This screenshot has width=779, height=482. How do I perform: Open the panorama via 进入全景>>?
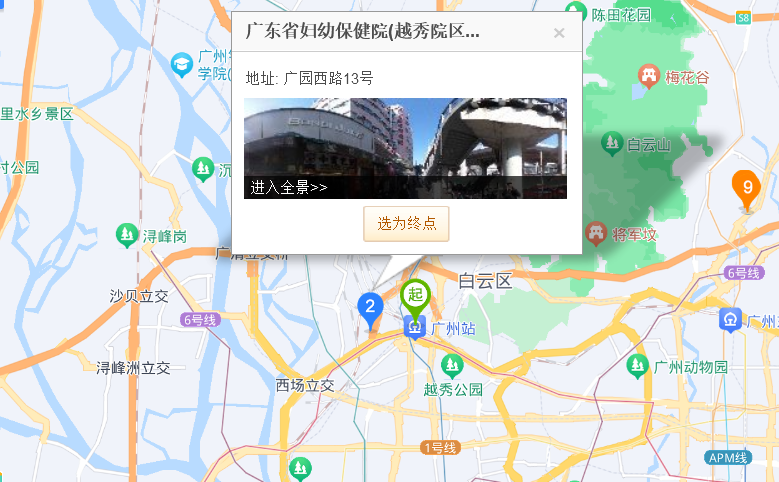(290, 188)
